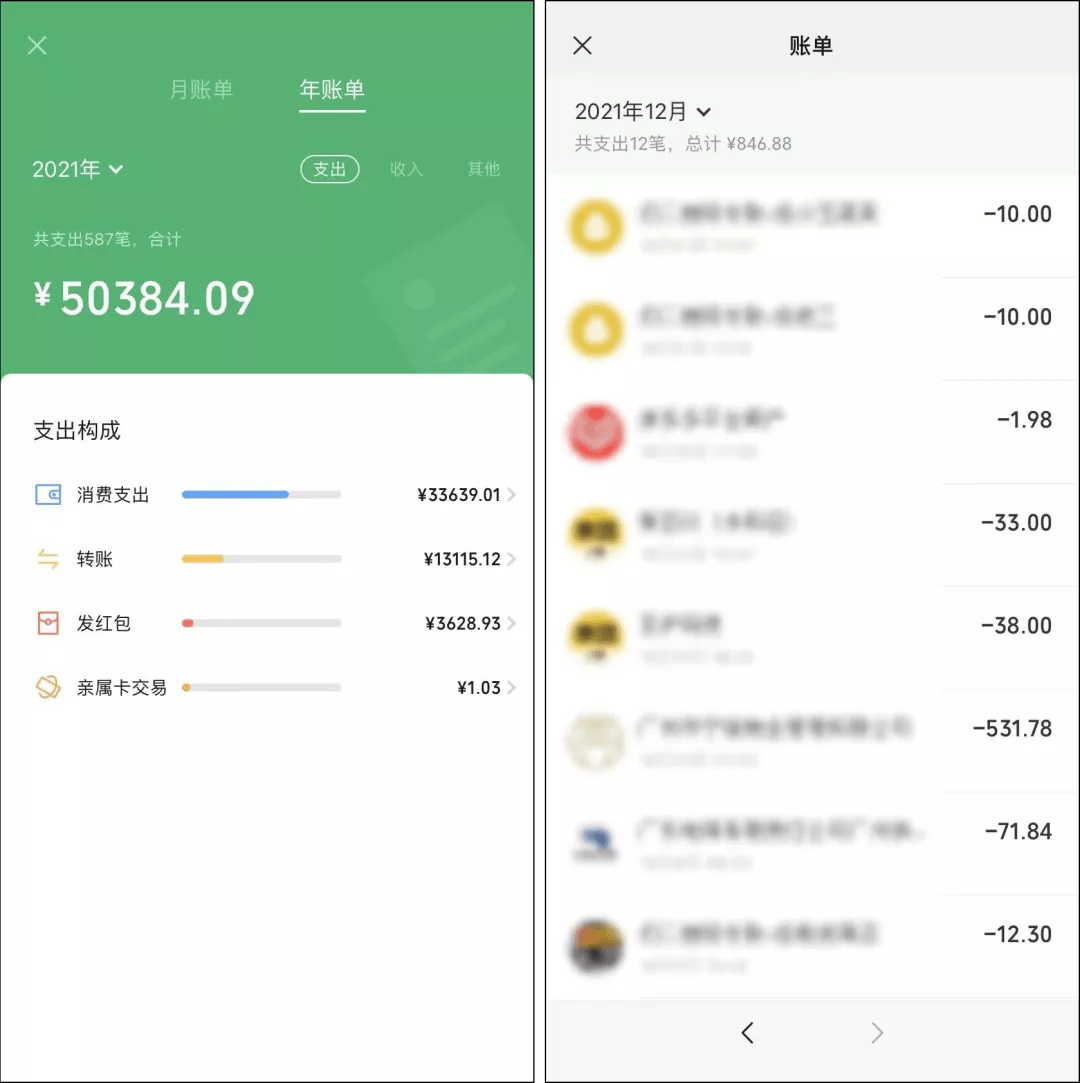The height and width of the screenshot is (1083, 1080).
Task: Open the -531.78 transaction
Action: (810, 741)
